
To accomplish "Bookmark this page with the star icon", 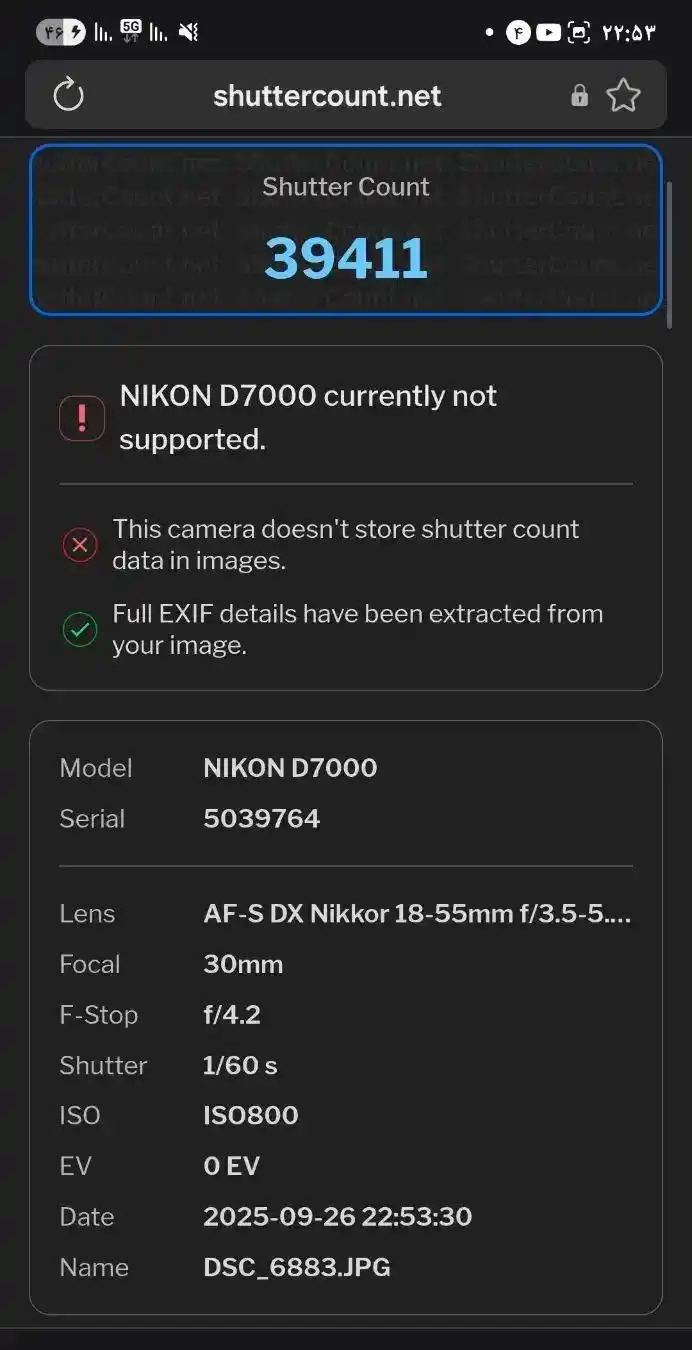I will [x=623, y=96].
